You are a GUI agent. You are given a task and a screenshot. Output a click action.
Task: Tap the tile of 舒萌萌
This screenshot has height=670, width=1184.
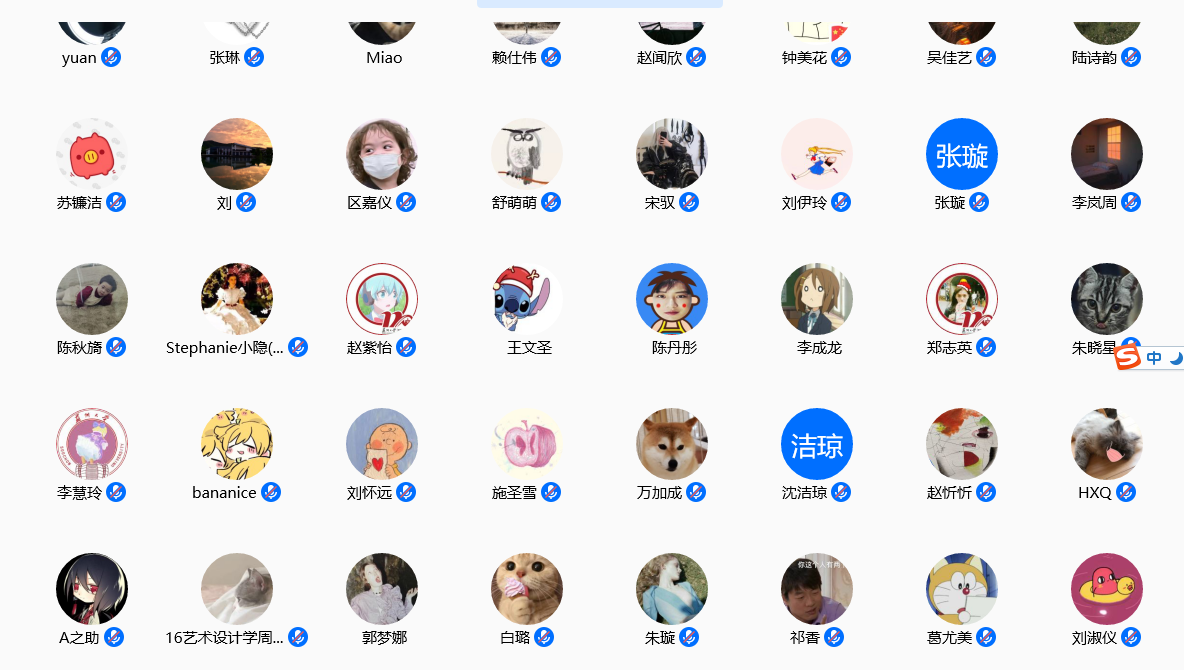pyautogui.click(x=527, y=155)
